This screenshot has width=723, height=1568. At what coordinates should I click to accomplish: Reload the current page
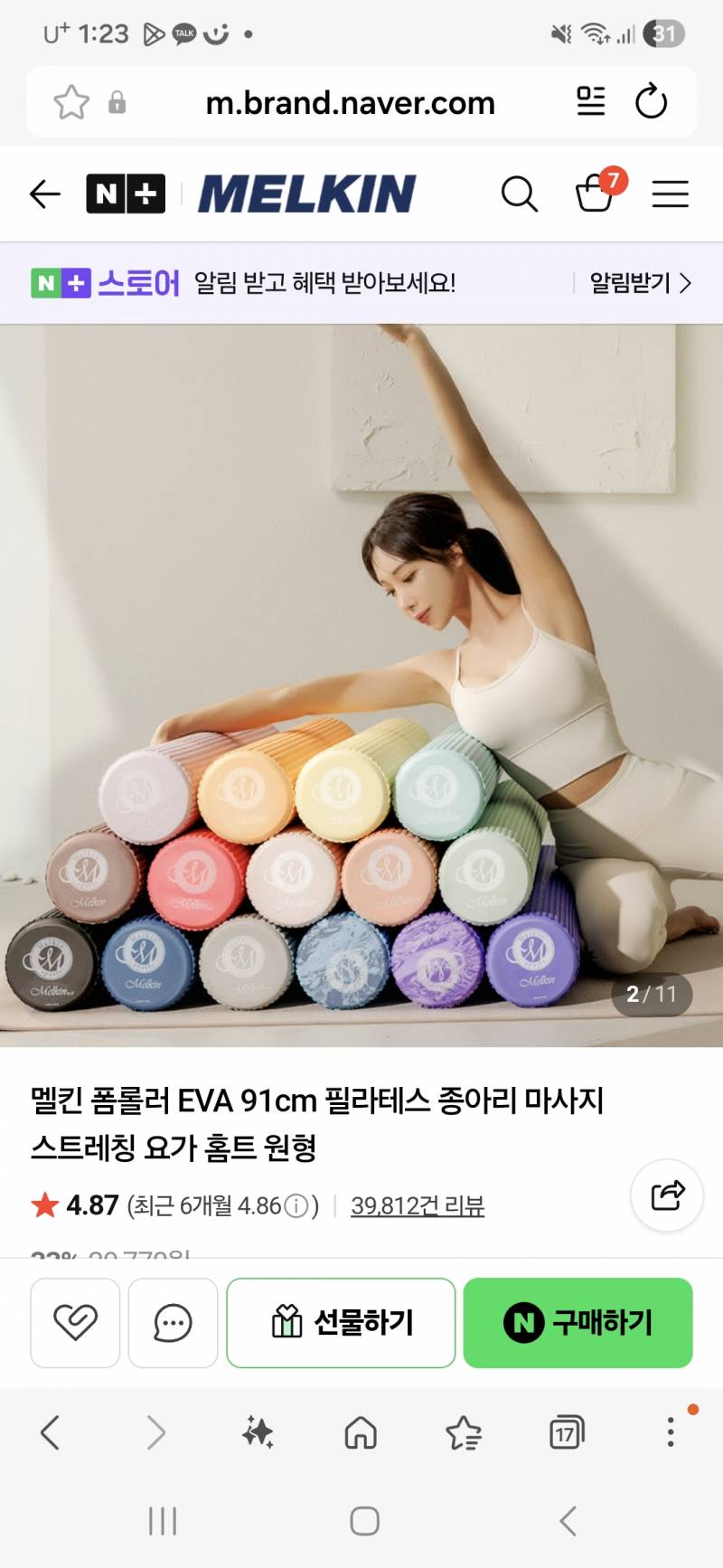[x=651, y=101]
